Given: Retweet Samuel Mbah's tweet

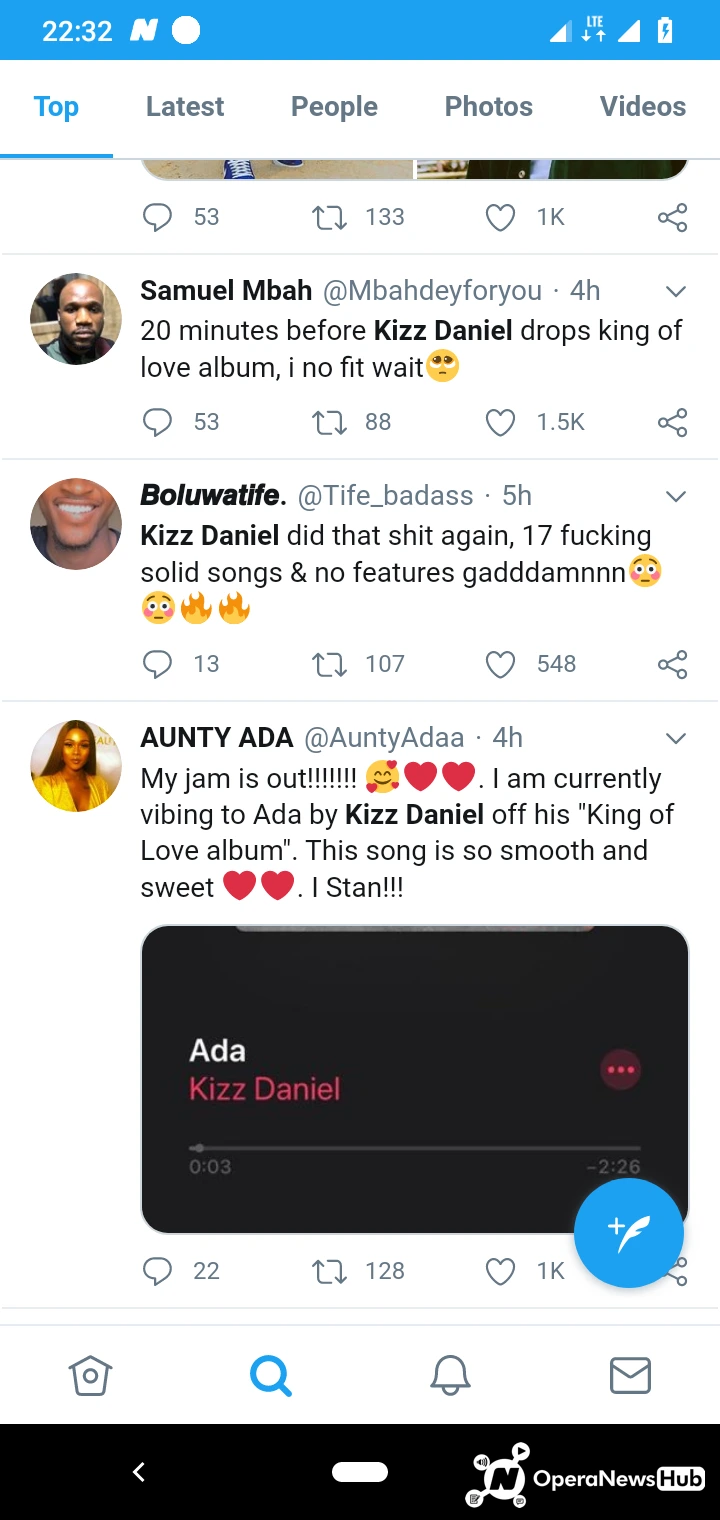Looking at the screenshot, I should click(x=330, y=422).
